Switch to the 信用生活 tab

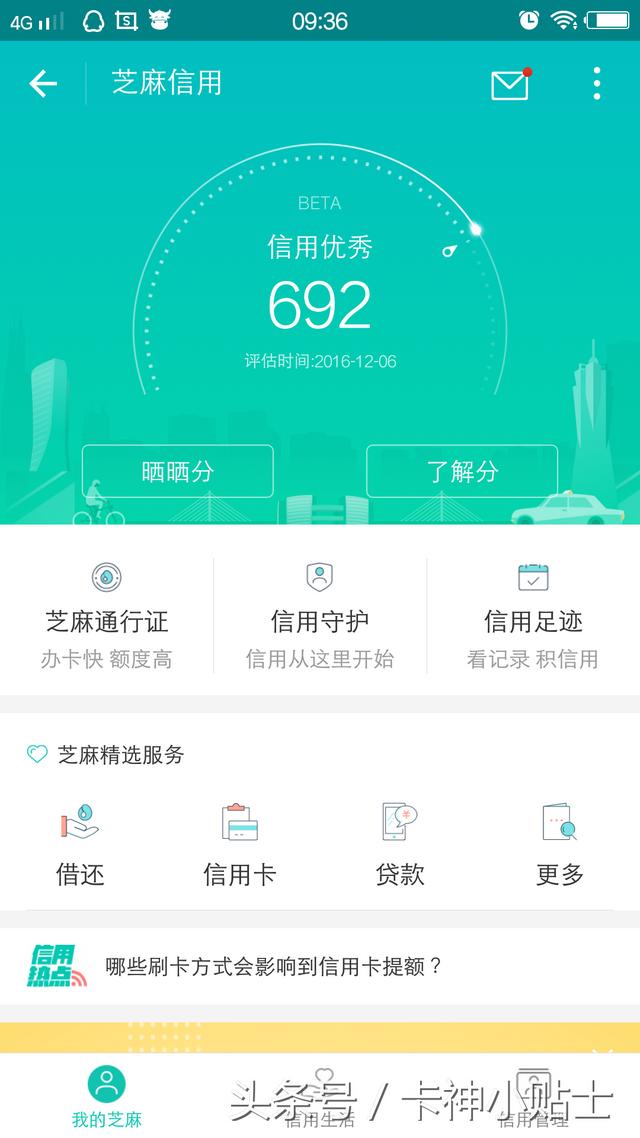click(x=320, y=1096)
